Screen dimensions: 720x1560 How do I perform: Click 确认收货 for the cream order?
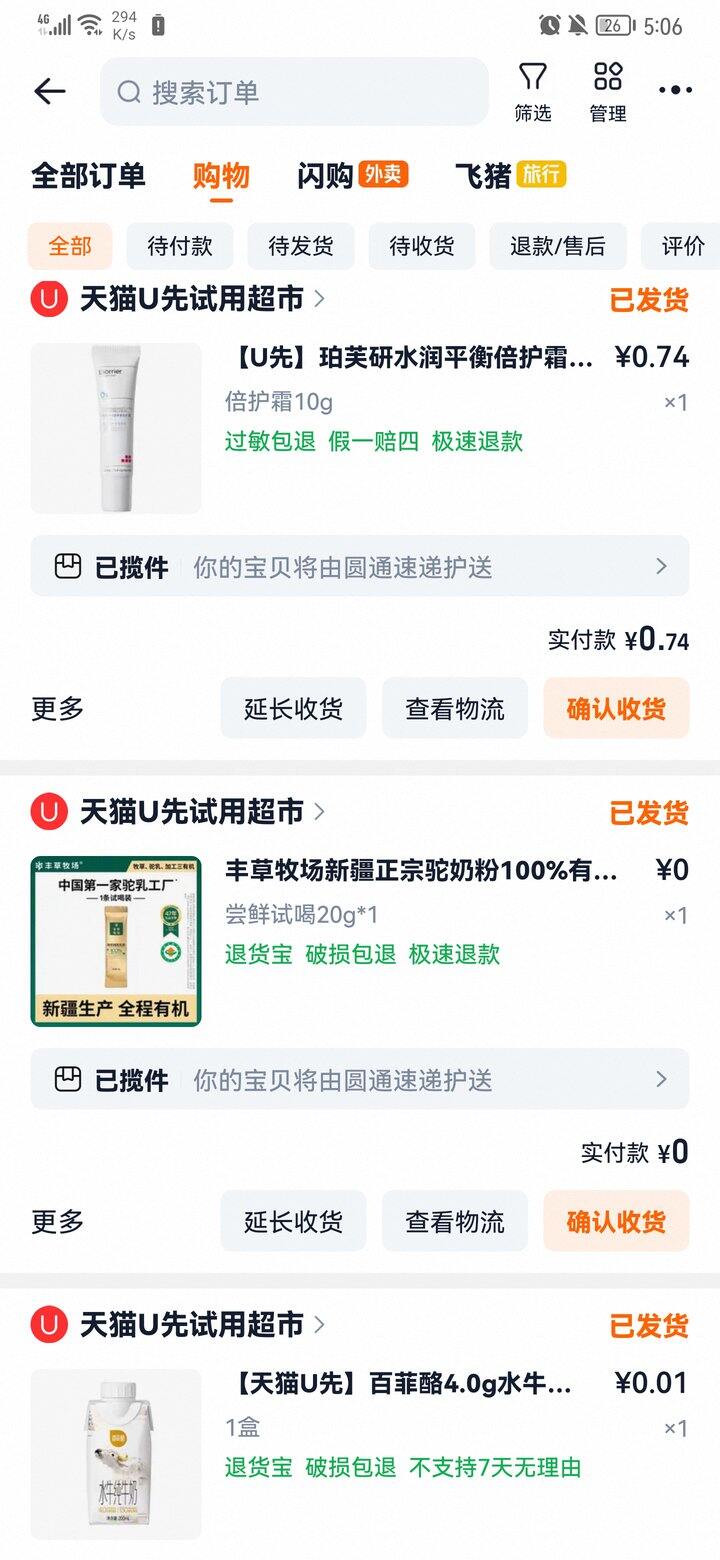[x=616, y=707]
